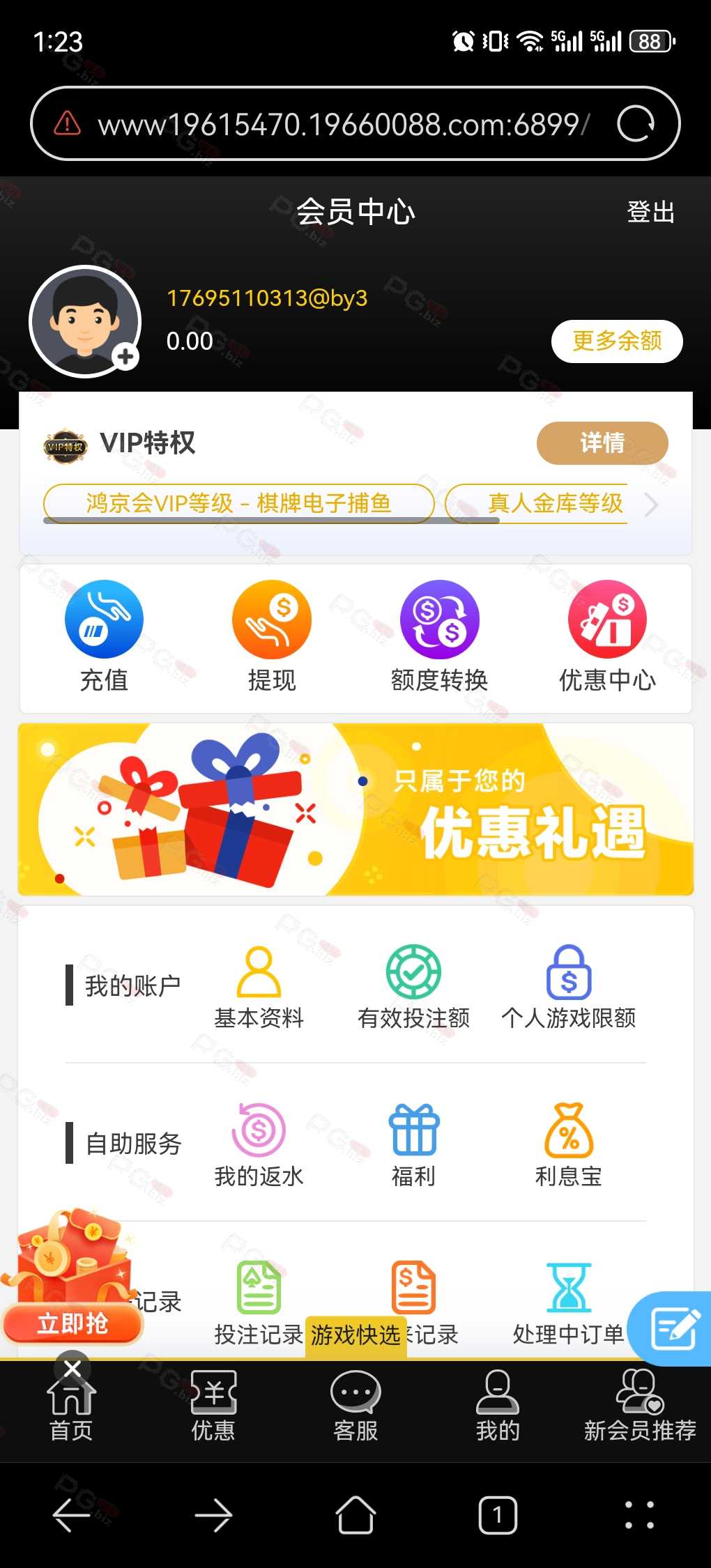Screen dimensions: 711x1568
Task: Open 提现 withdrawal
Action: (272, 636)
